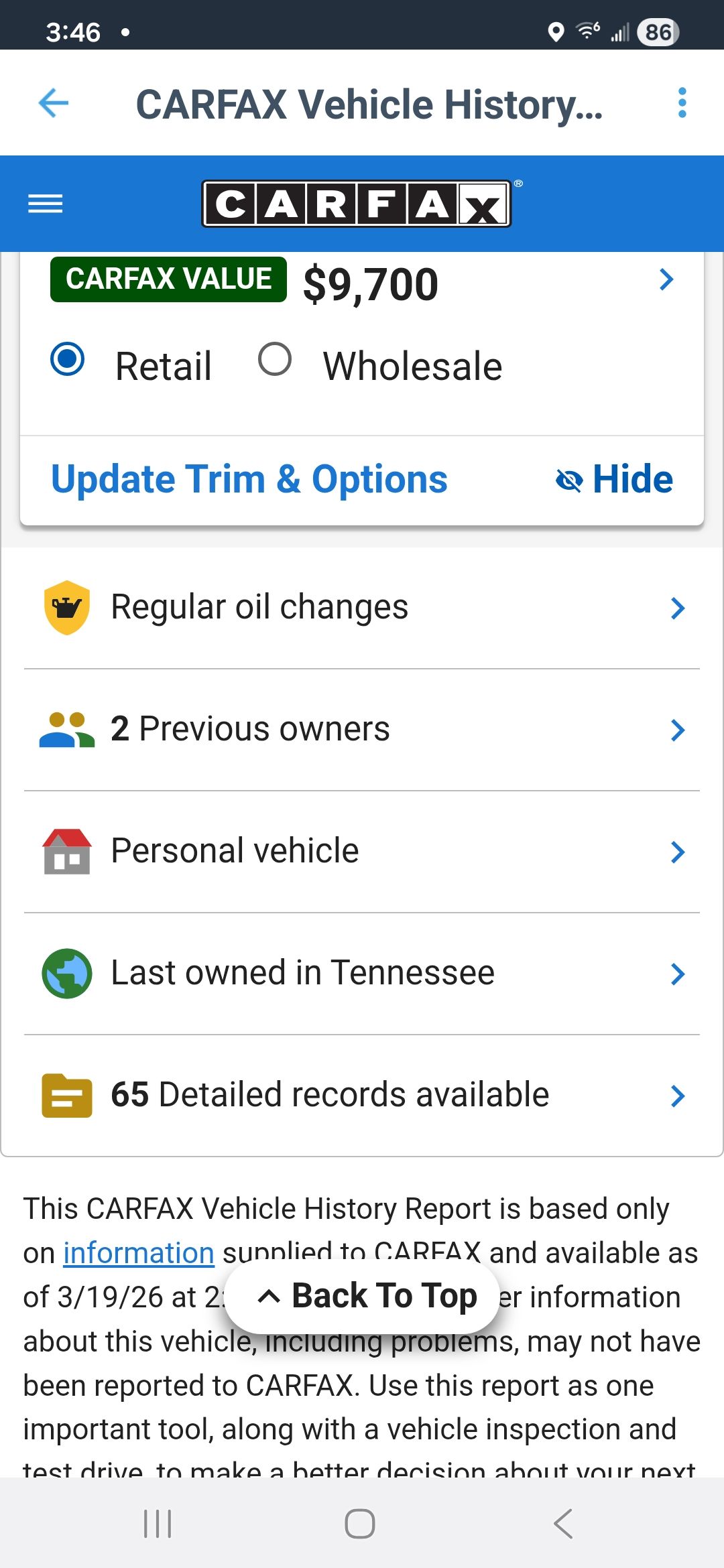Open the three-dot overflow menu
The height and width of the screenshot is (1568, 724).
[x=682, y=103]
